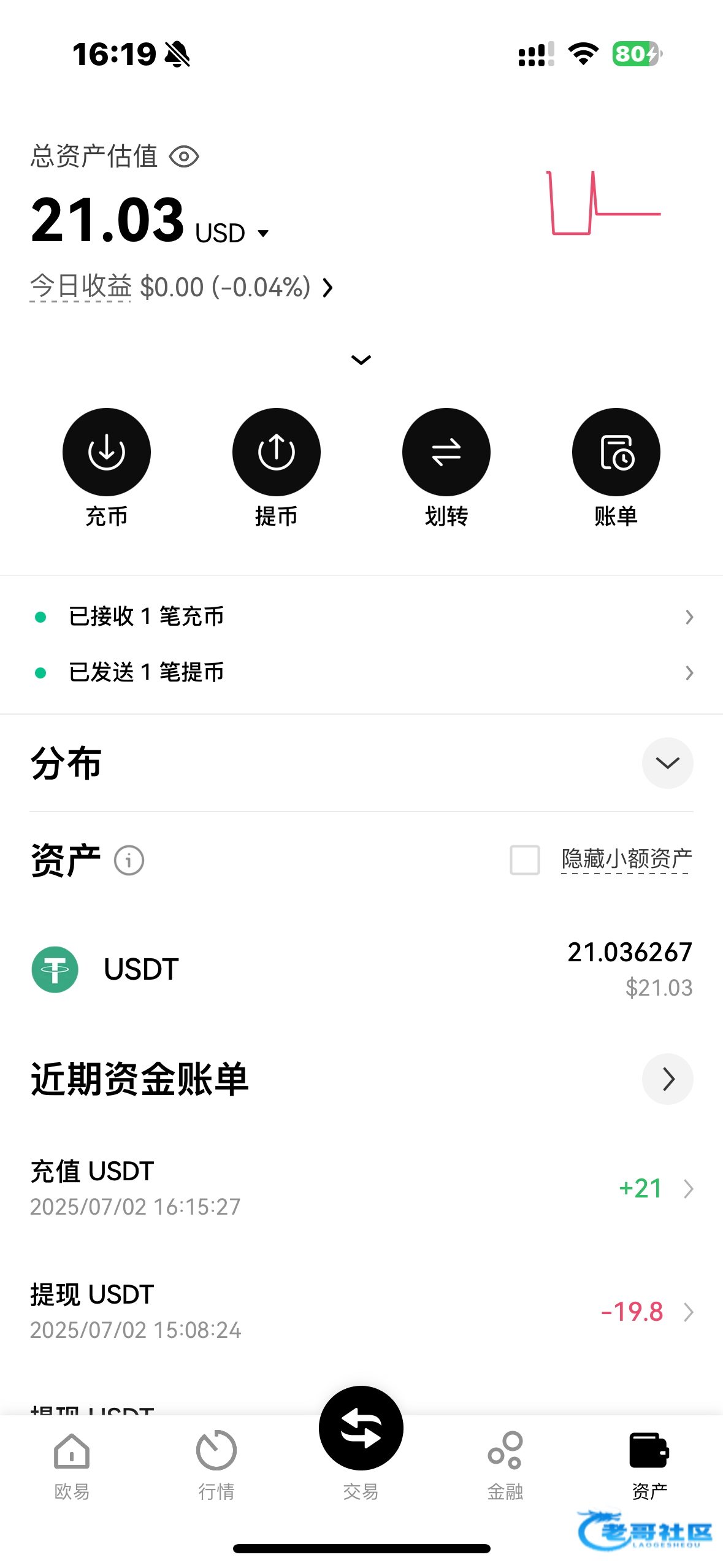Viewport: 723px width, 1568px height.
Task: Hide total asset value with eye icon
Action: pyautogui.click(x=184, y=156)
